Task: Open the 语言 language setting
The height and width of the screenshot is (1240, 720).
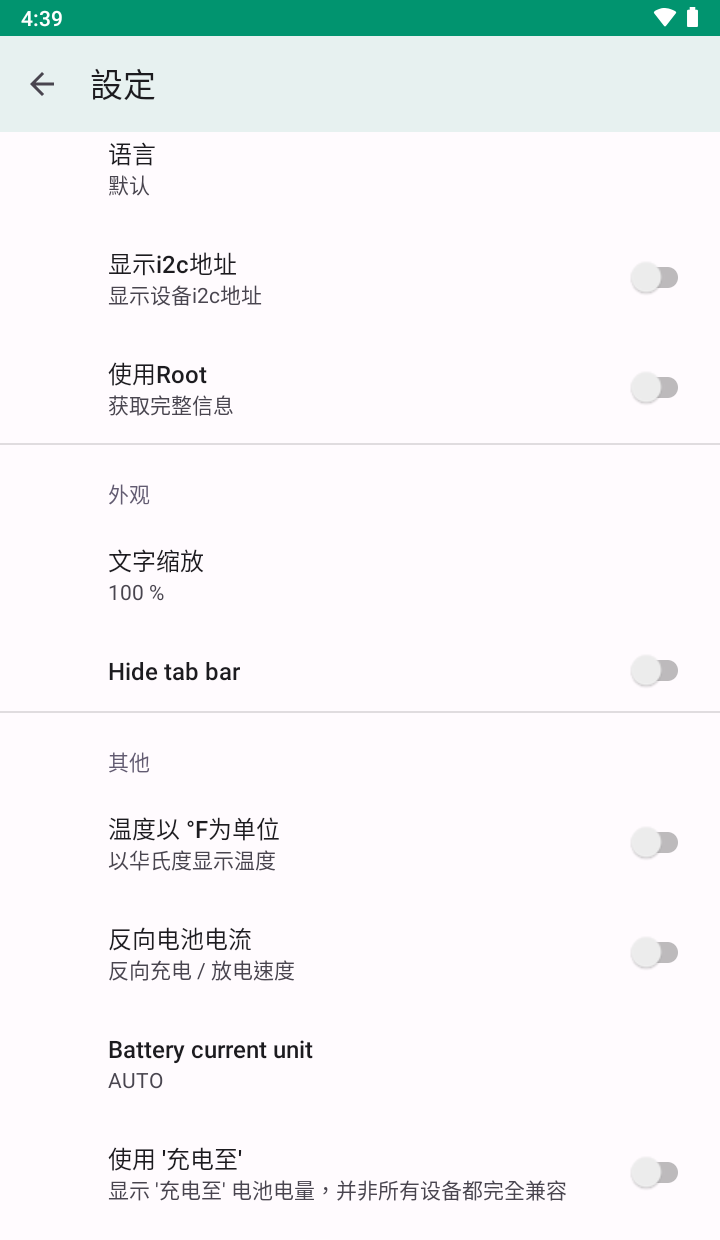Action: [132, 169]
